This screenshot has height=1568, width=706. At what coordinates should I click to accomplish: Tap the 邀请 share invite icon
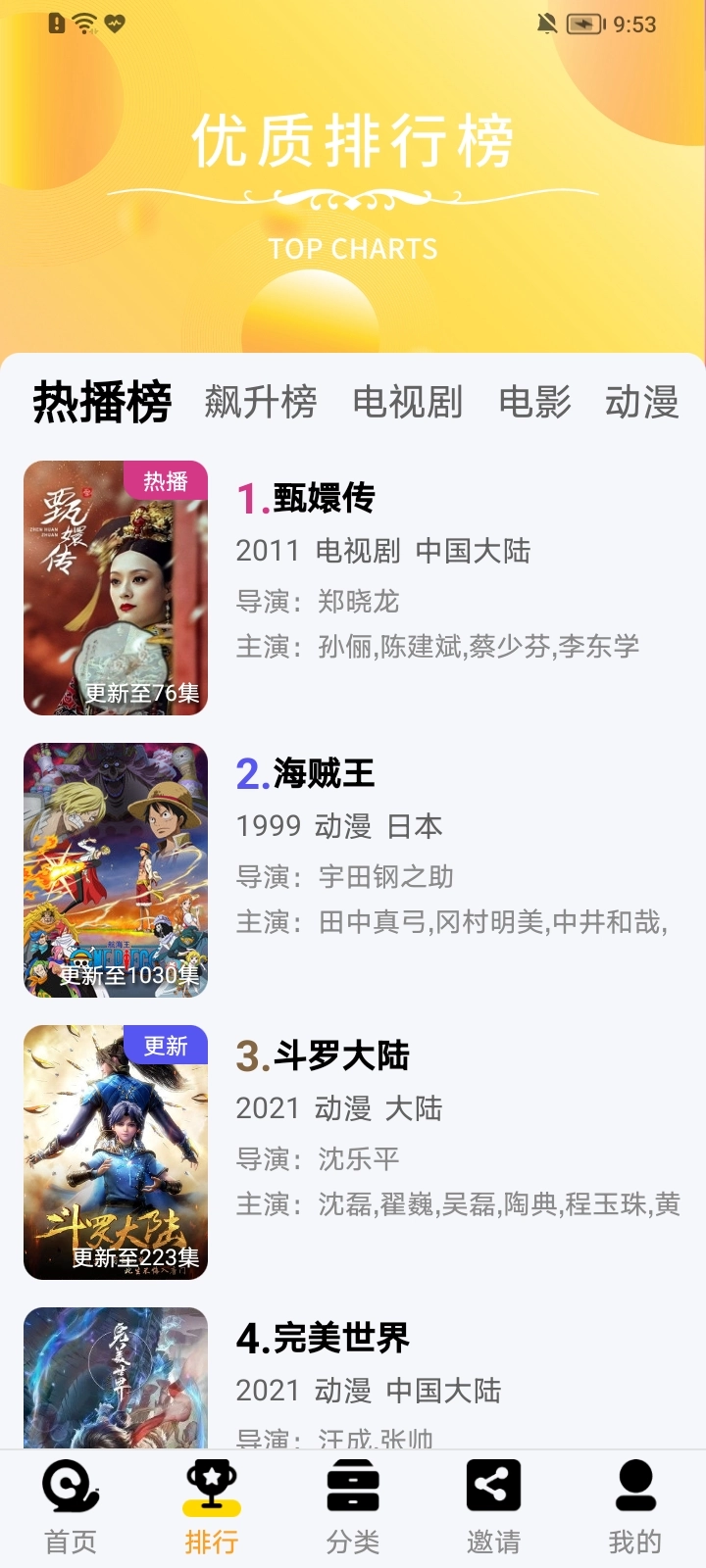(495, 1485)
